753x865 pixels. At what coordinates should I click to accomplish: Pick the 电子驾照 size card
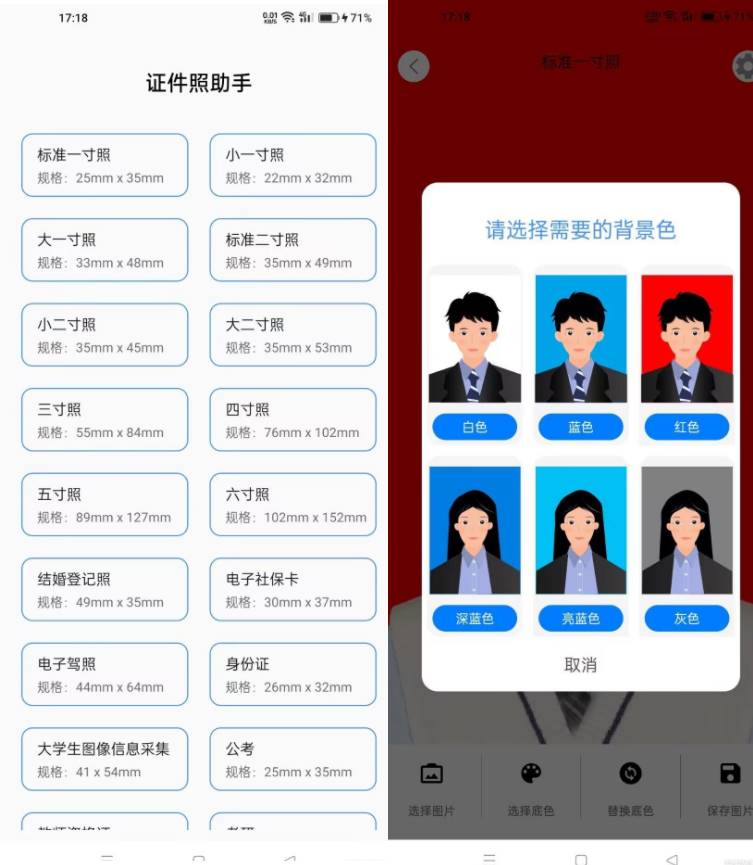click(104, 675)
